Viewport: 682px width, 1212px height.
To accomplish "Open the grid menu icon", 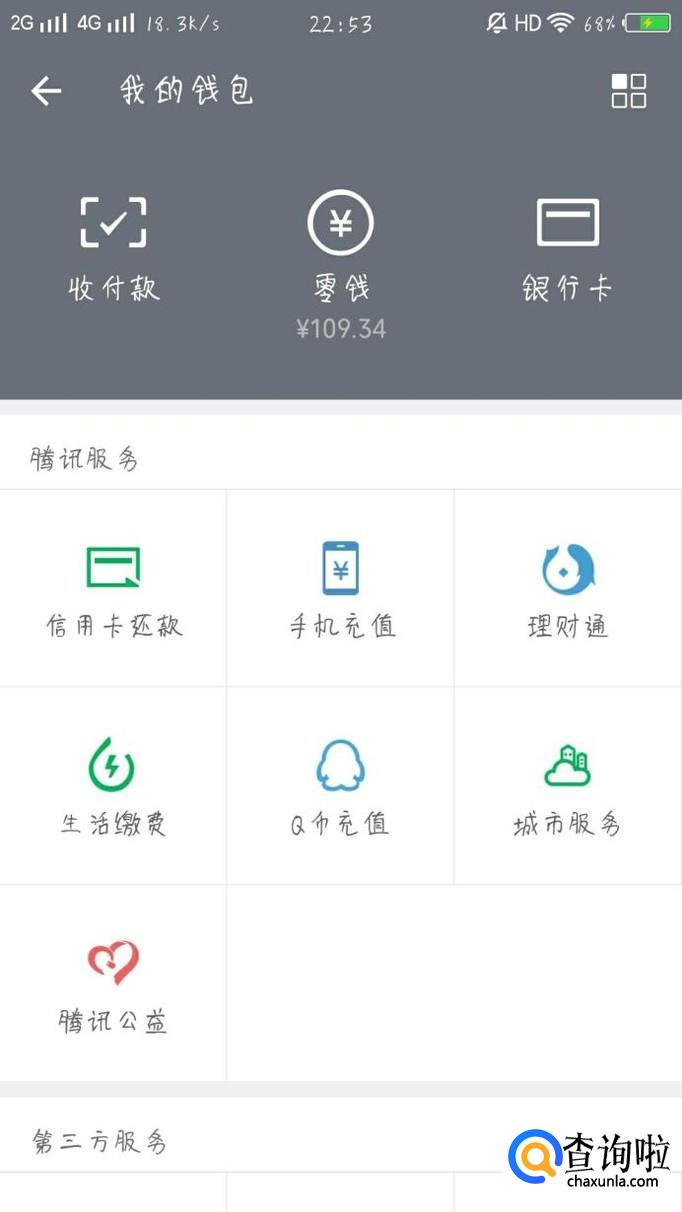I will [x=629, y=91].
